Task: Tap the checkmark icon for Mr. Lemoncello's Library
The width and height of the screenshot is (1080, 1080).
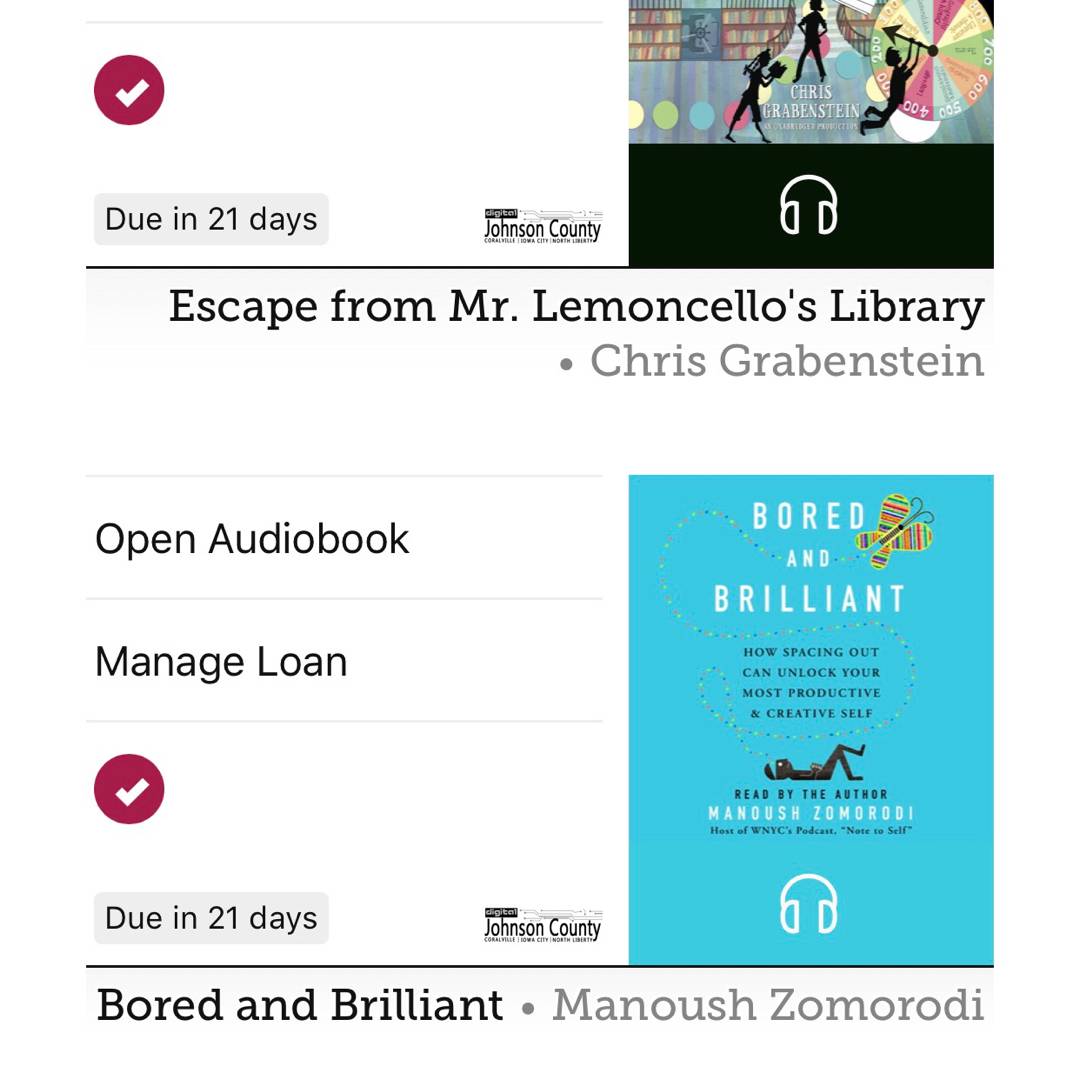Action: coord(129,90)
